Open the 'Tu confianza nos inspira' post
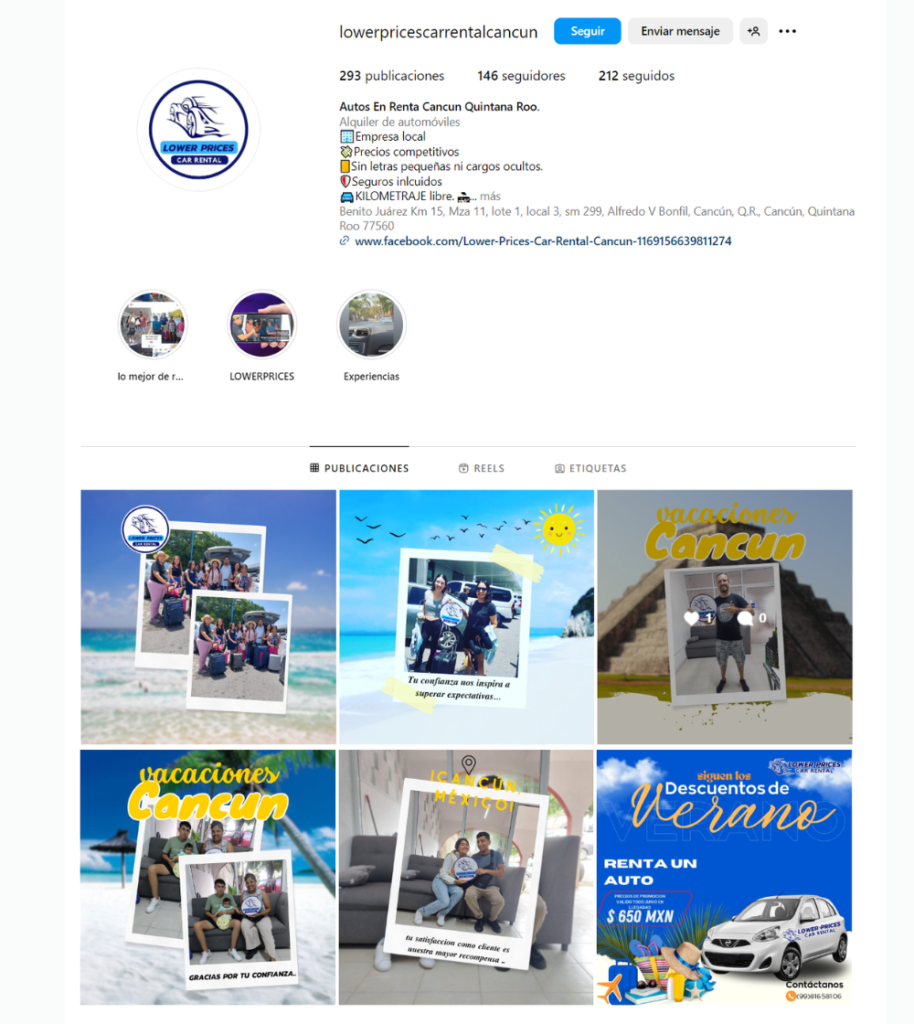Screen dimensions: 914x1024 [466, 616]
